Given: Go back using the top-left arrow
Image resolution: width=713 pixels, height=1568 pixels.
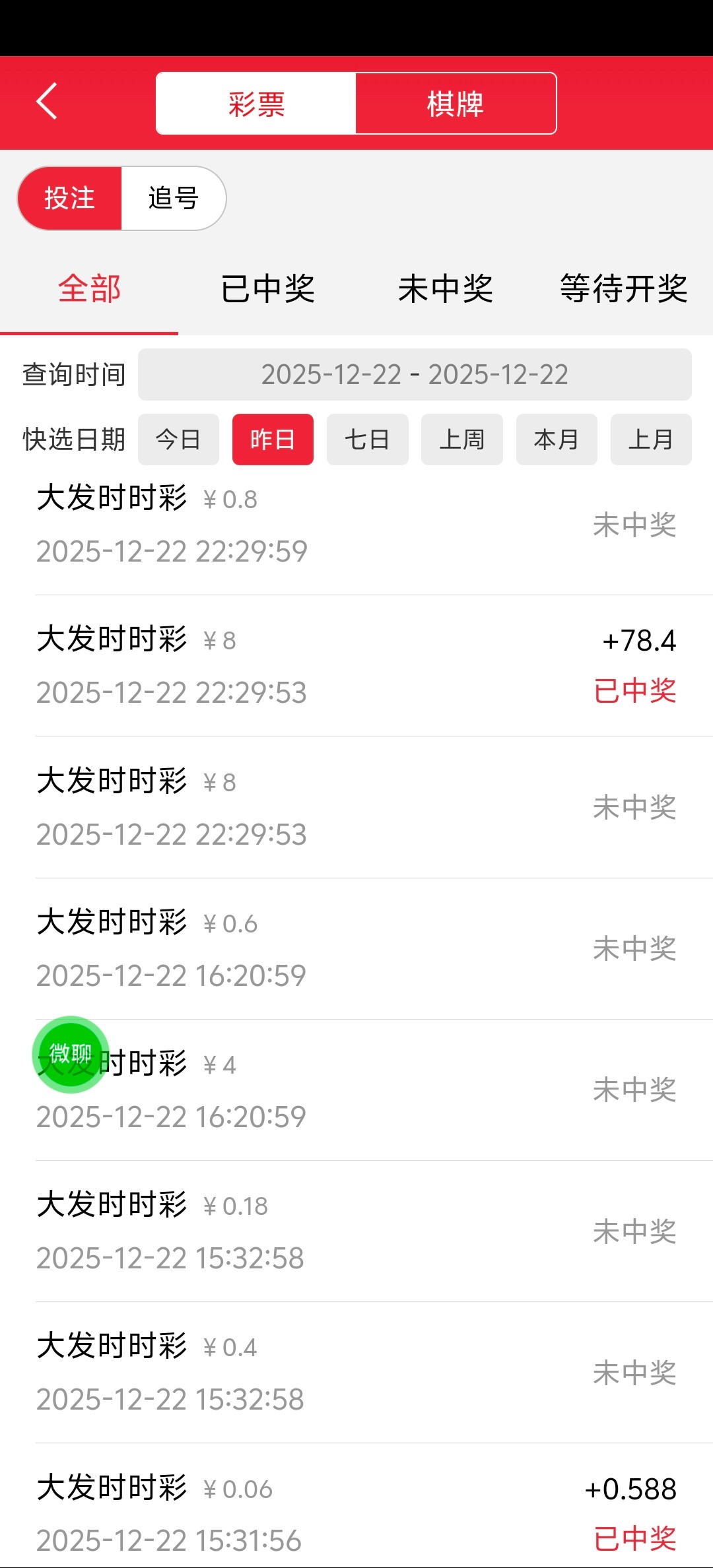Looking at the screenshot, I should [x=47, y=101].
